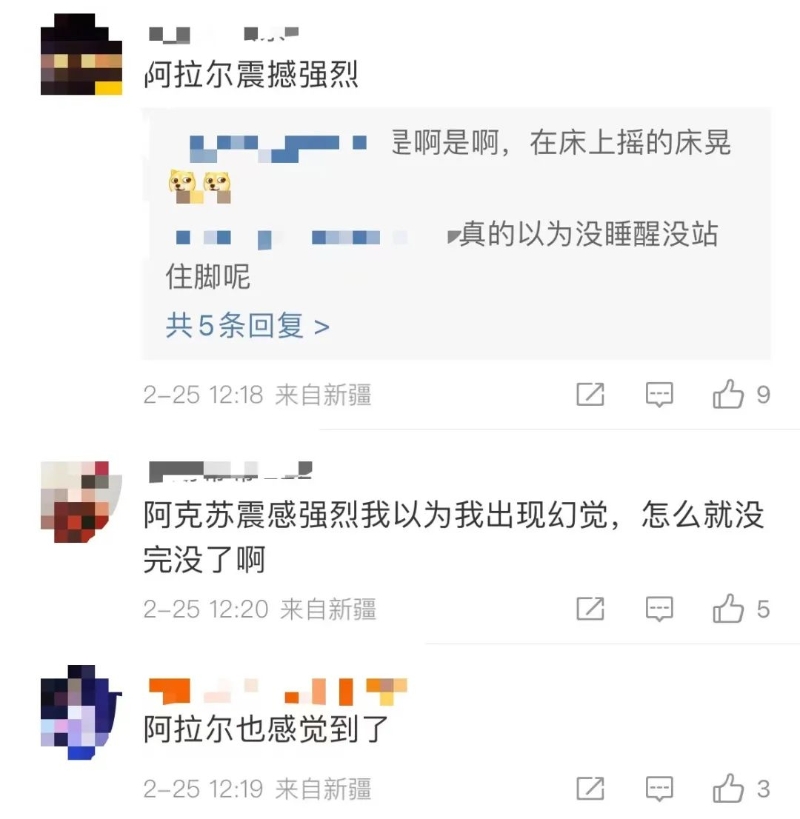The height and width of the screenshot is (819, 800).
Task: Reply to the 阿拉尔也感觉到了 comment
Action: (x=659, y=788)
